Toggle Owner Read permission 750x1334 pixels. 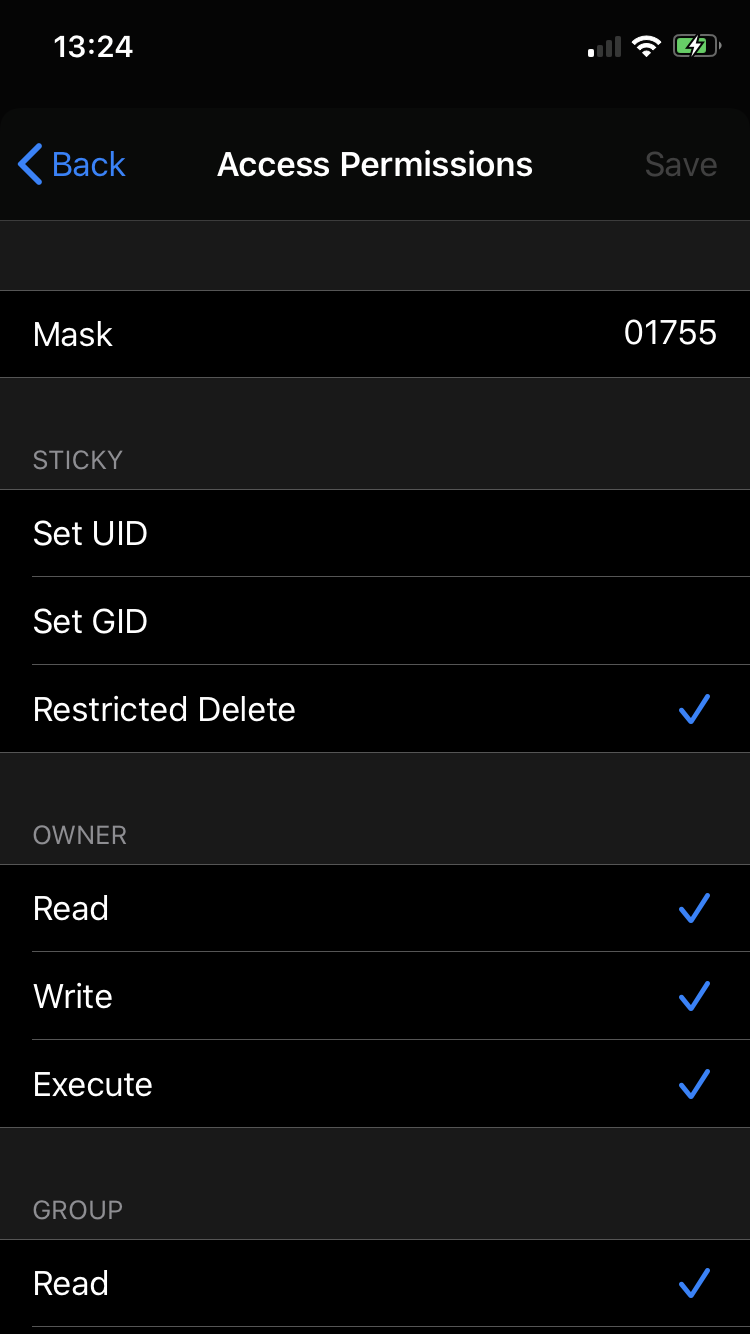click(375, 908)
